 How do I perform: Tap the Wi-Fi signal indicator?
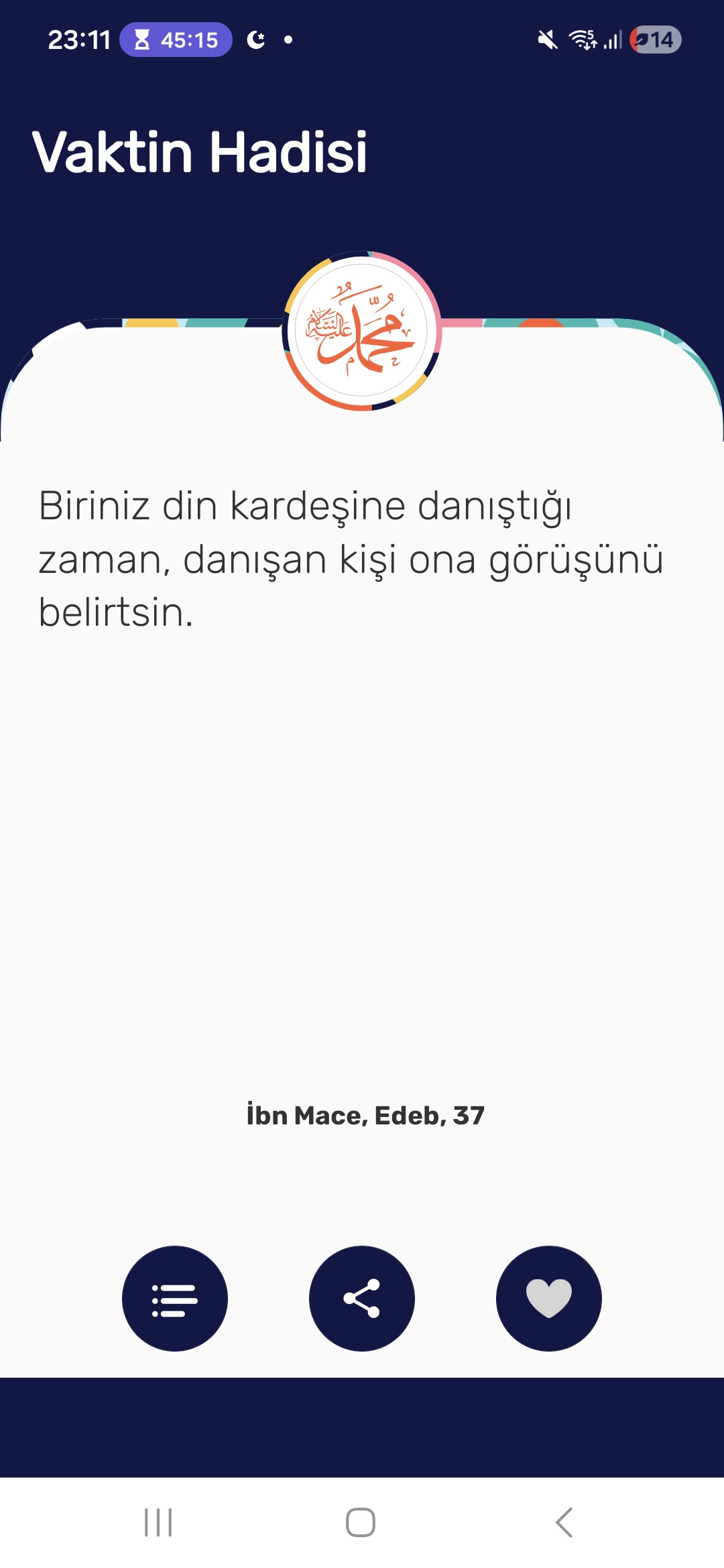coord(582,39)
